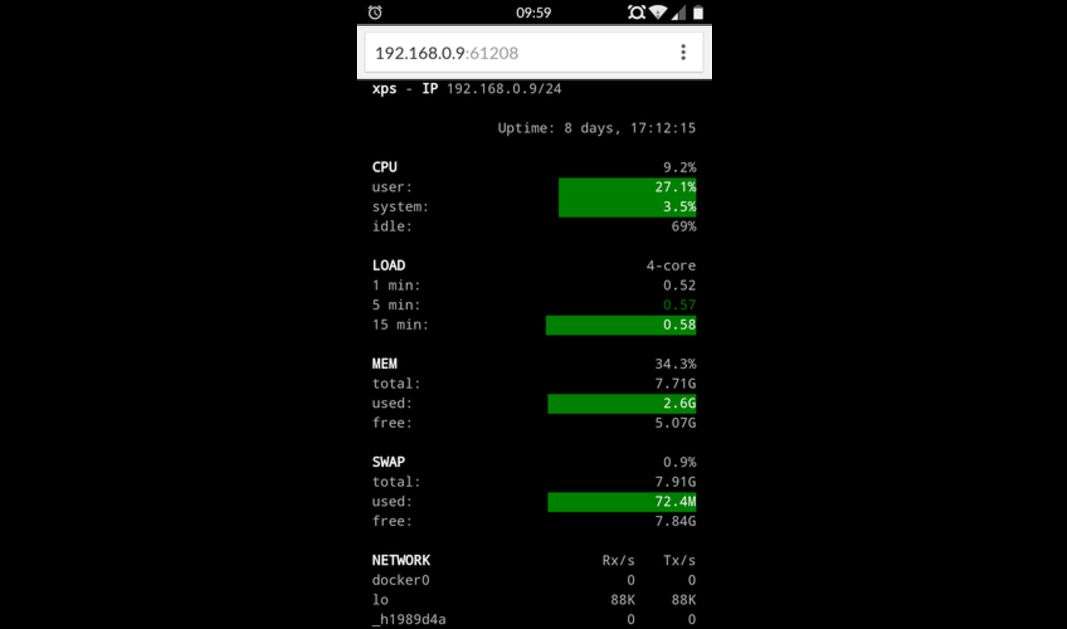1067x629 pixels.
Task: Tap the address bar showing 192.168.0.9:61208
Action: click(500, 53)
